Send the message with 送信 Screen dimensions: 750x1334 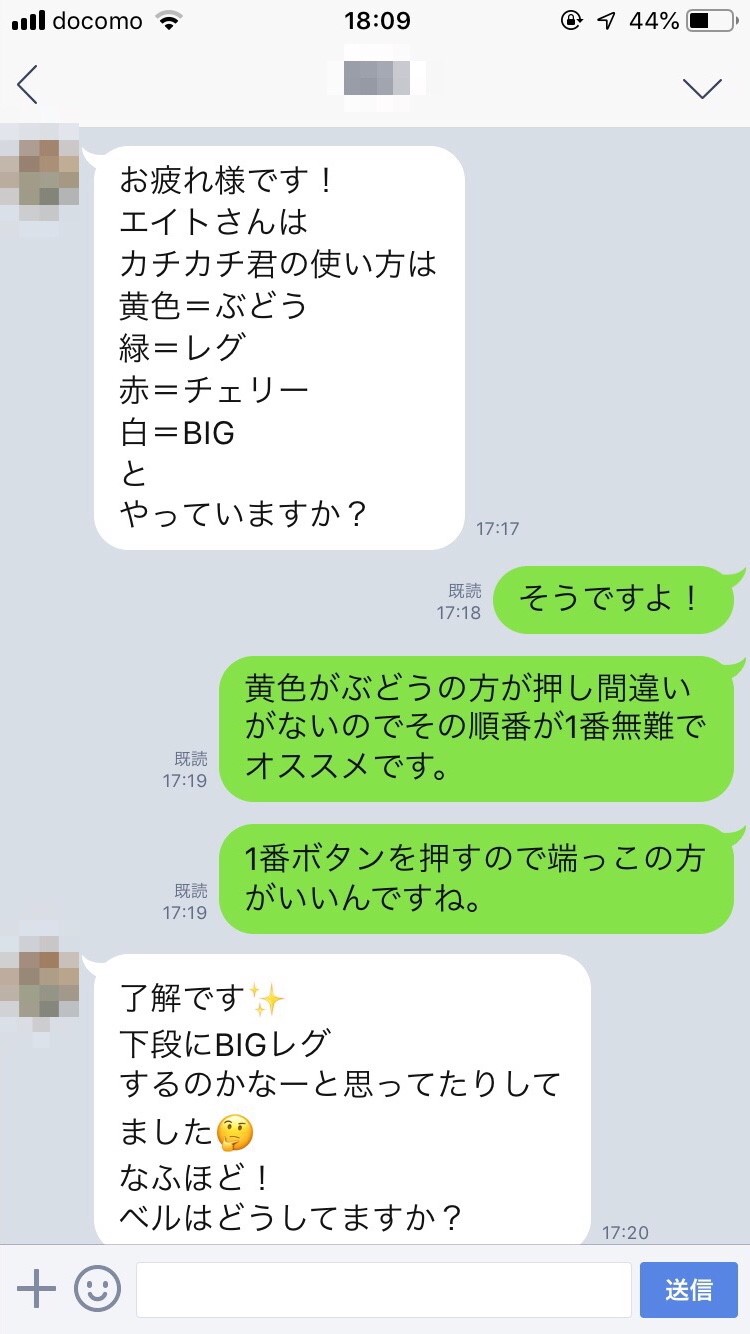point(688,1289)
